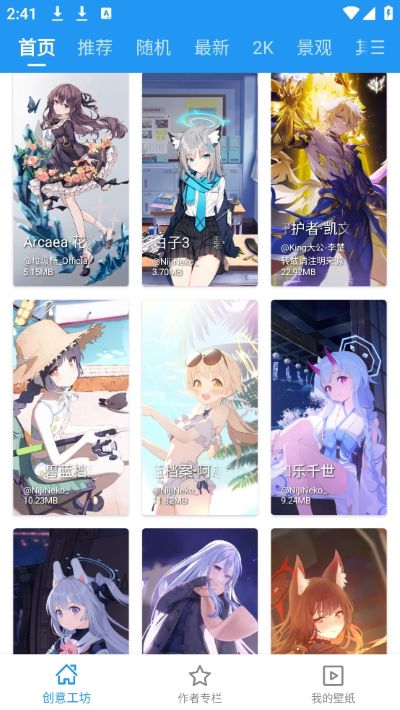This screenshot has height=710, width=400.
Task: Open the 3.70MB wallpaper by NijiNeko_
Action: click(200, 180)
